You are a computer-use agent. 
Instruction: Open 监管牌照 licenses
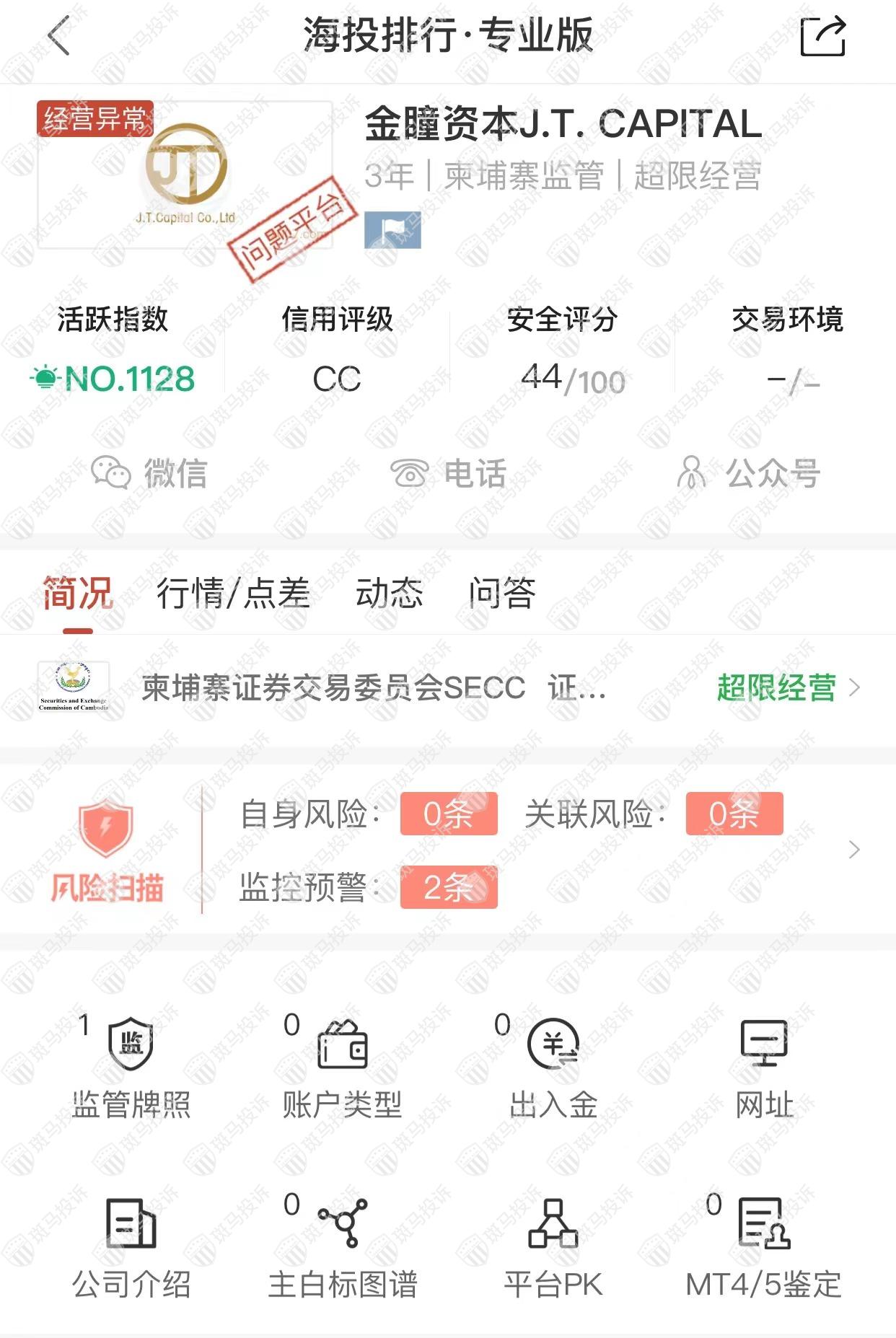[131, 1068]
